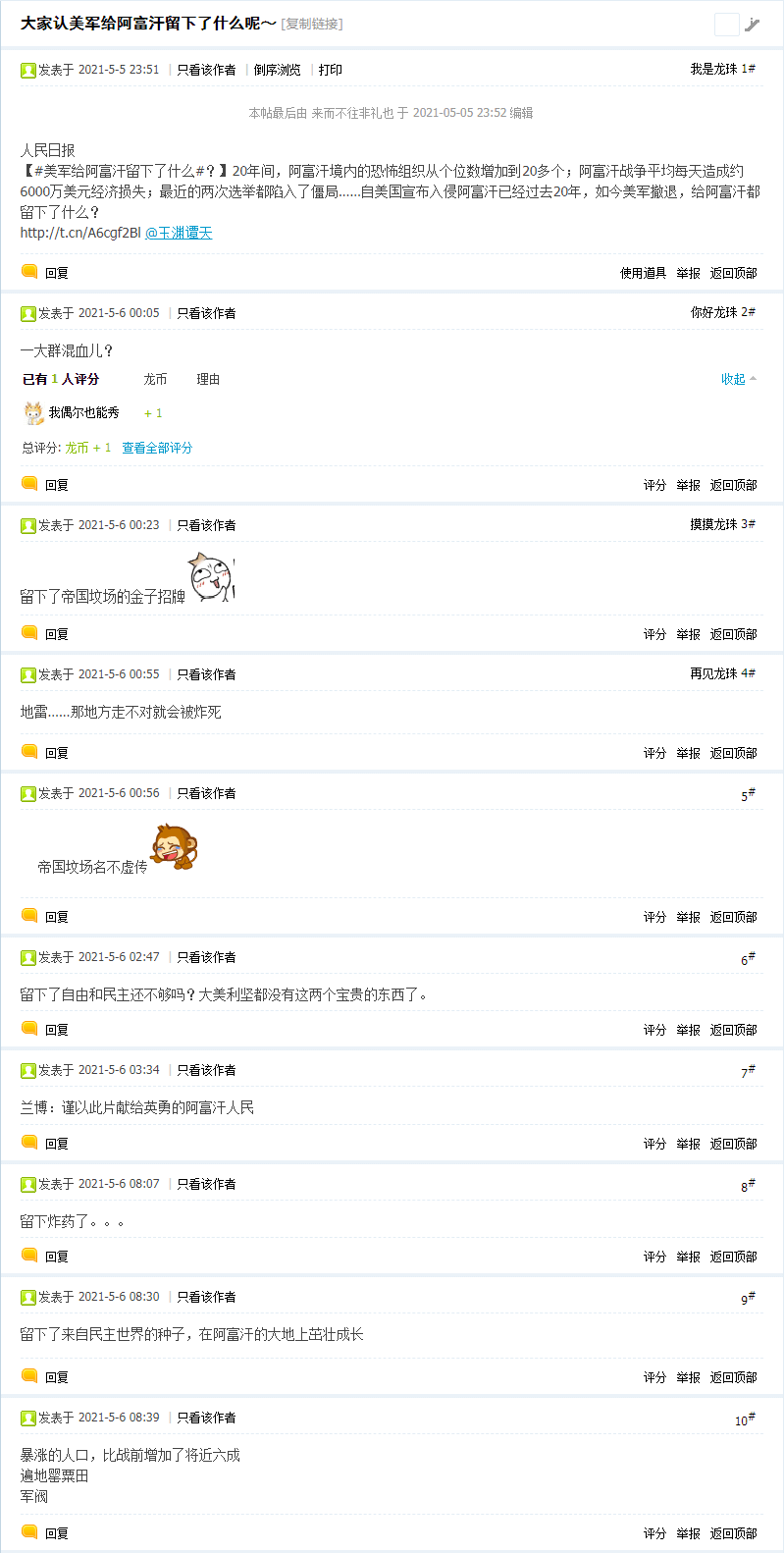
Task: Tap the 复制链接 link beside the title
Action: coord(312,24)
